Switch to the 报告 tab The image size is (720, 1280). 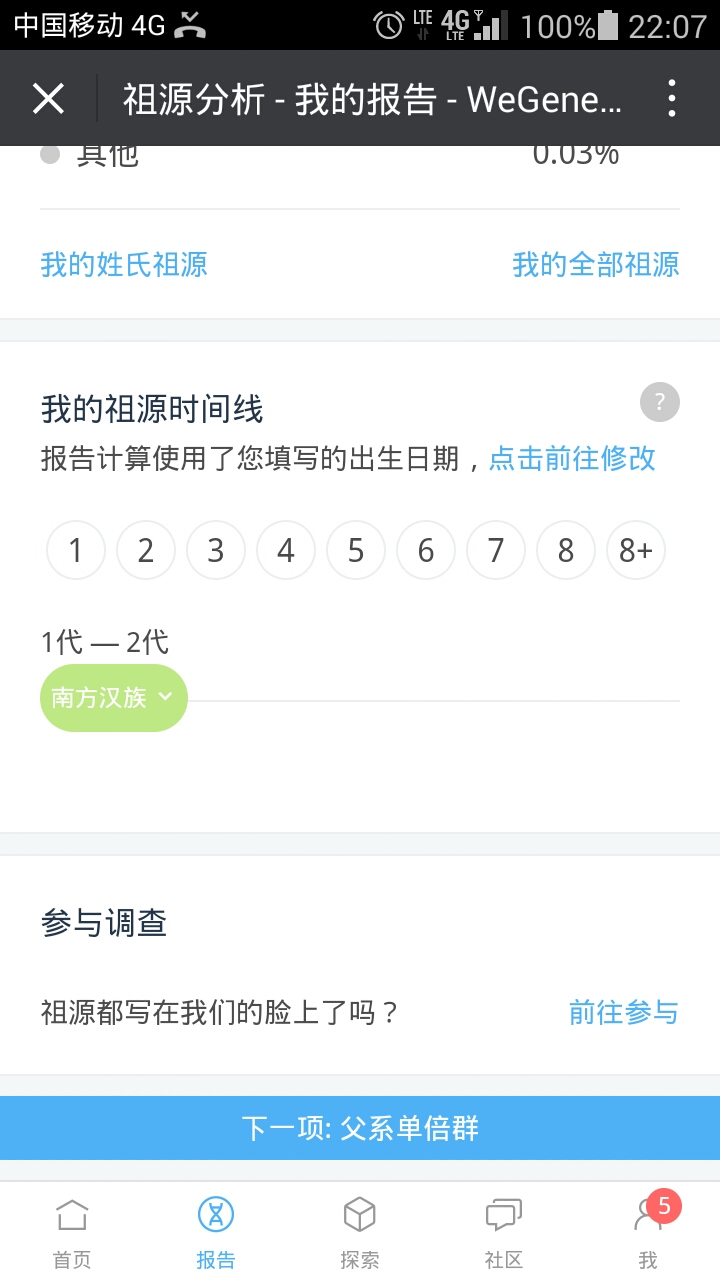pos(216,1232)
